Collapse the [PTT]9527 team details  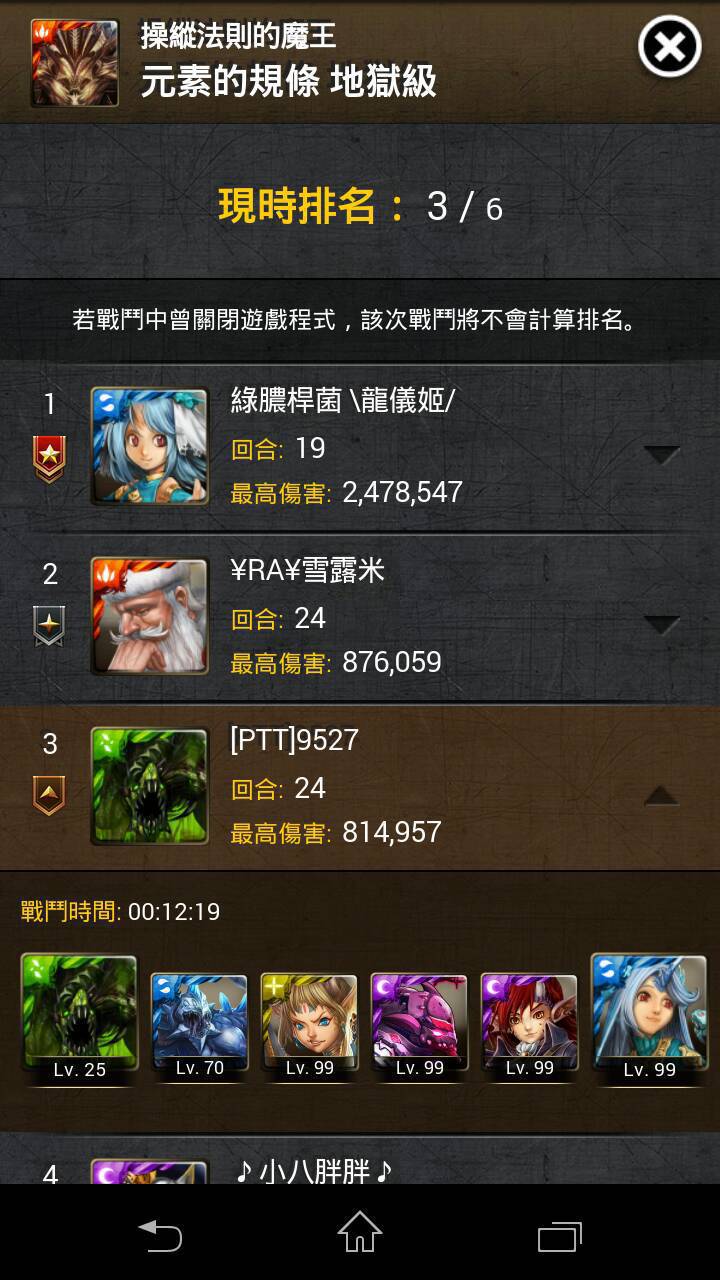[x=661, y=795]
